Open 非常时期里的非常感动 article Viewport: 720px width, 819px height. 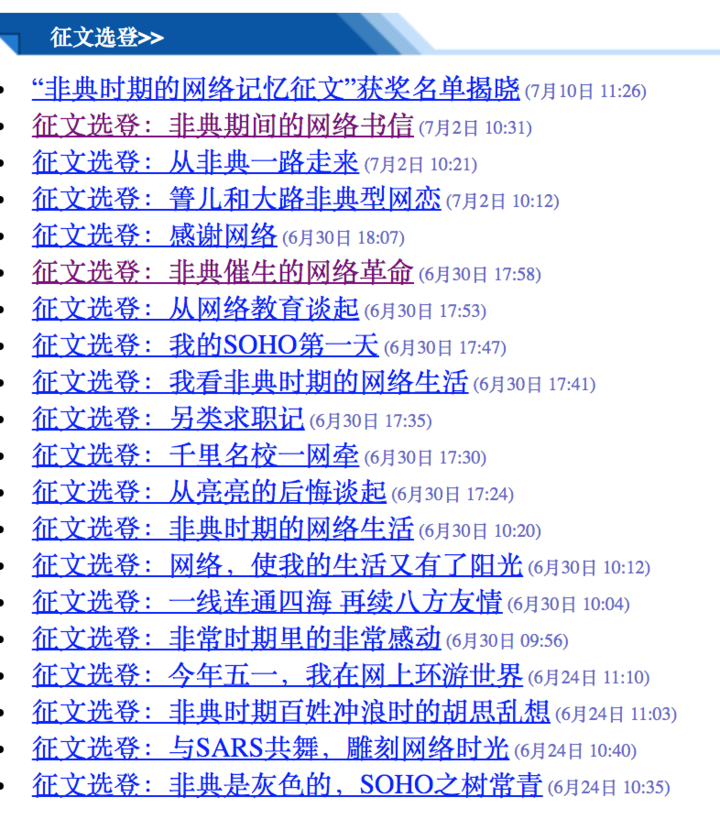[236, 640]
